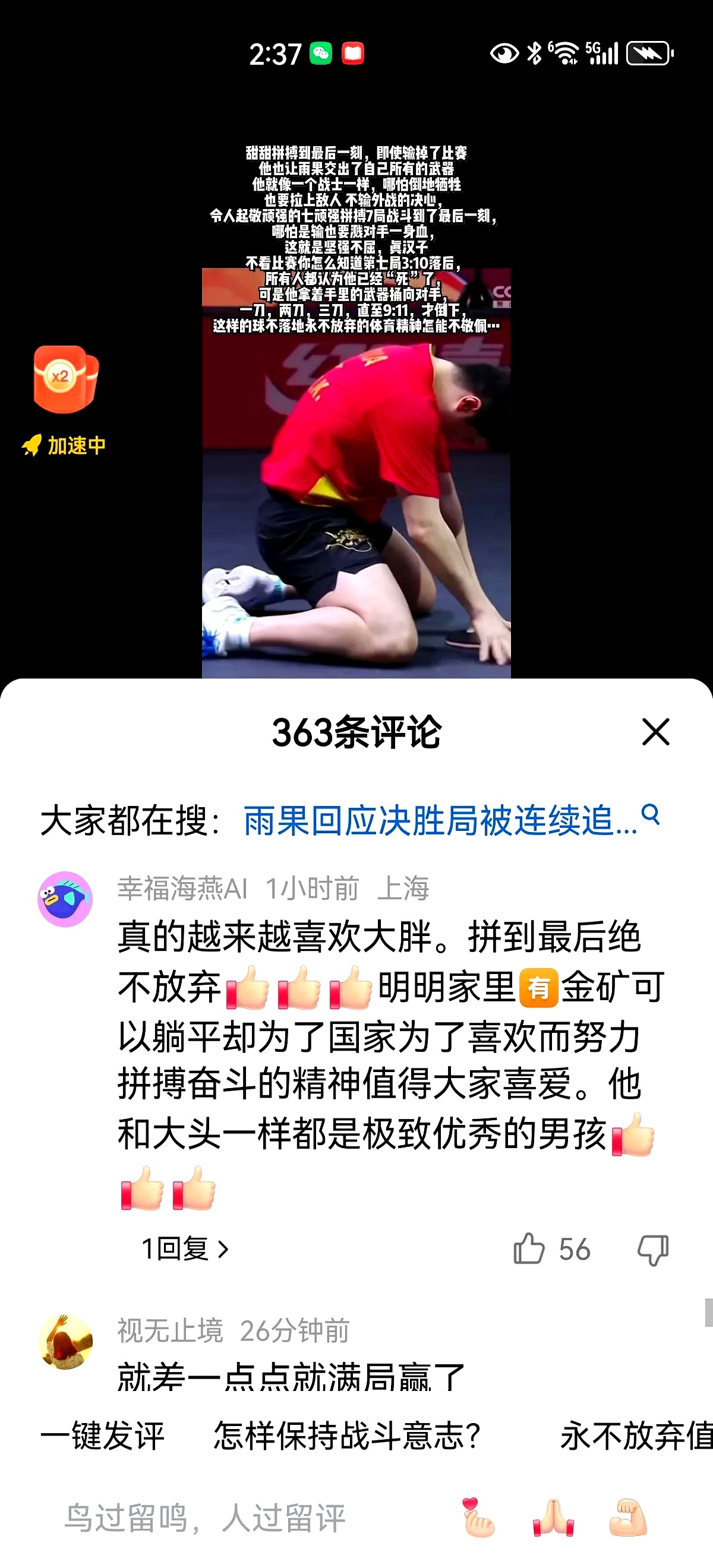Like 幸福海燕AI's comment
Screen dimensions: 713x1568
(528, 1250)
